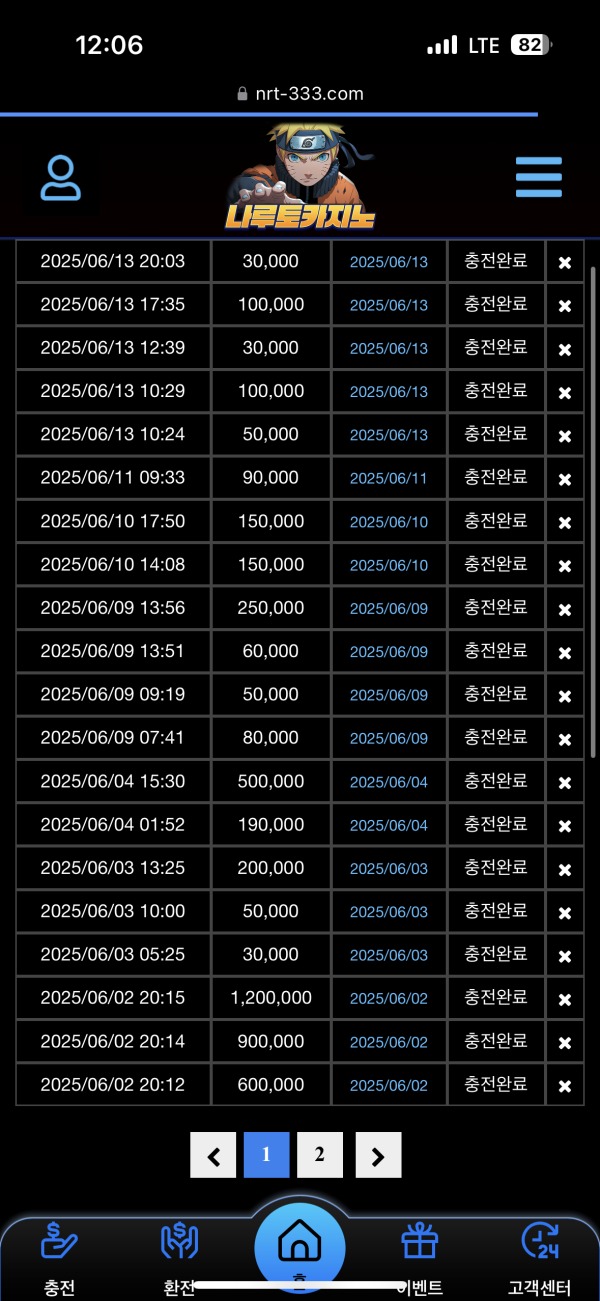Go to the next page arrow
Screen dimensions: 600x1301
tap(378, 1156)
